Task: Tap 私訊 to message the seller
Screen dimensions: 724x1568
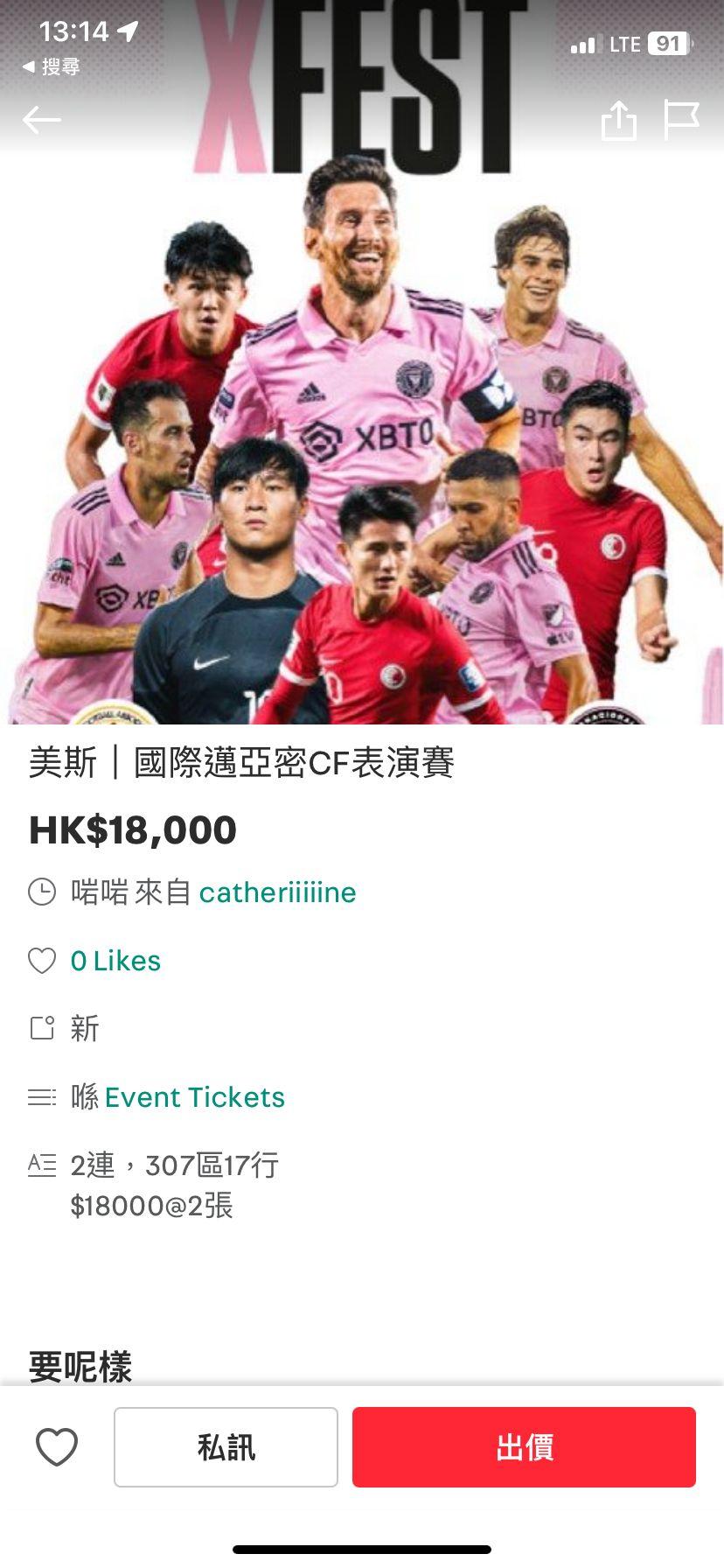Action: 226,1447
